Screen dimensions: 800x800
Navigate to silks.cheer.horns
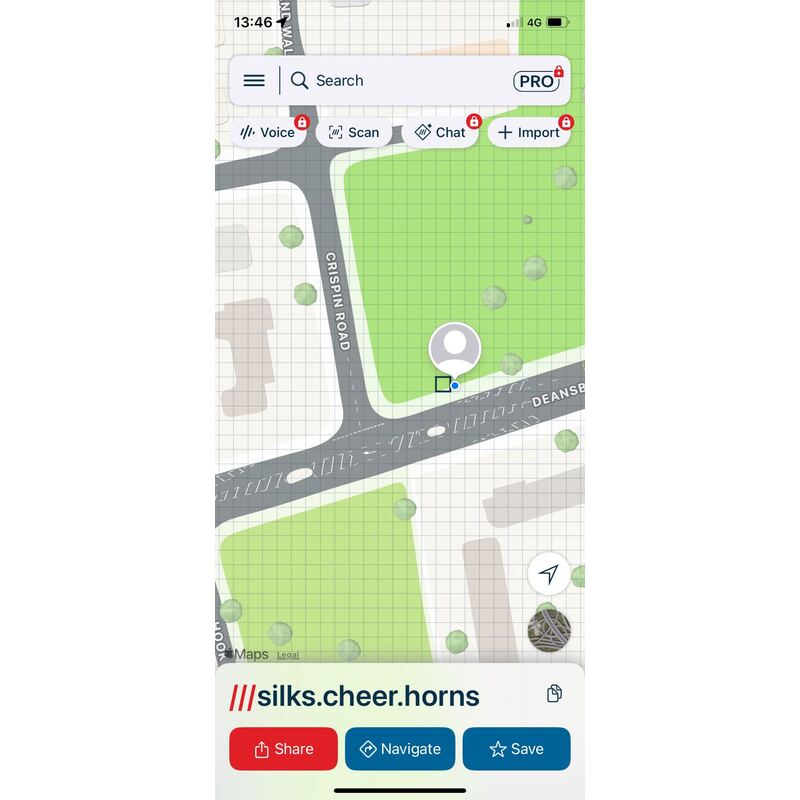[400, 749]
